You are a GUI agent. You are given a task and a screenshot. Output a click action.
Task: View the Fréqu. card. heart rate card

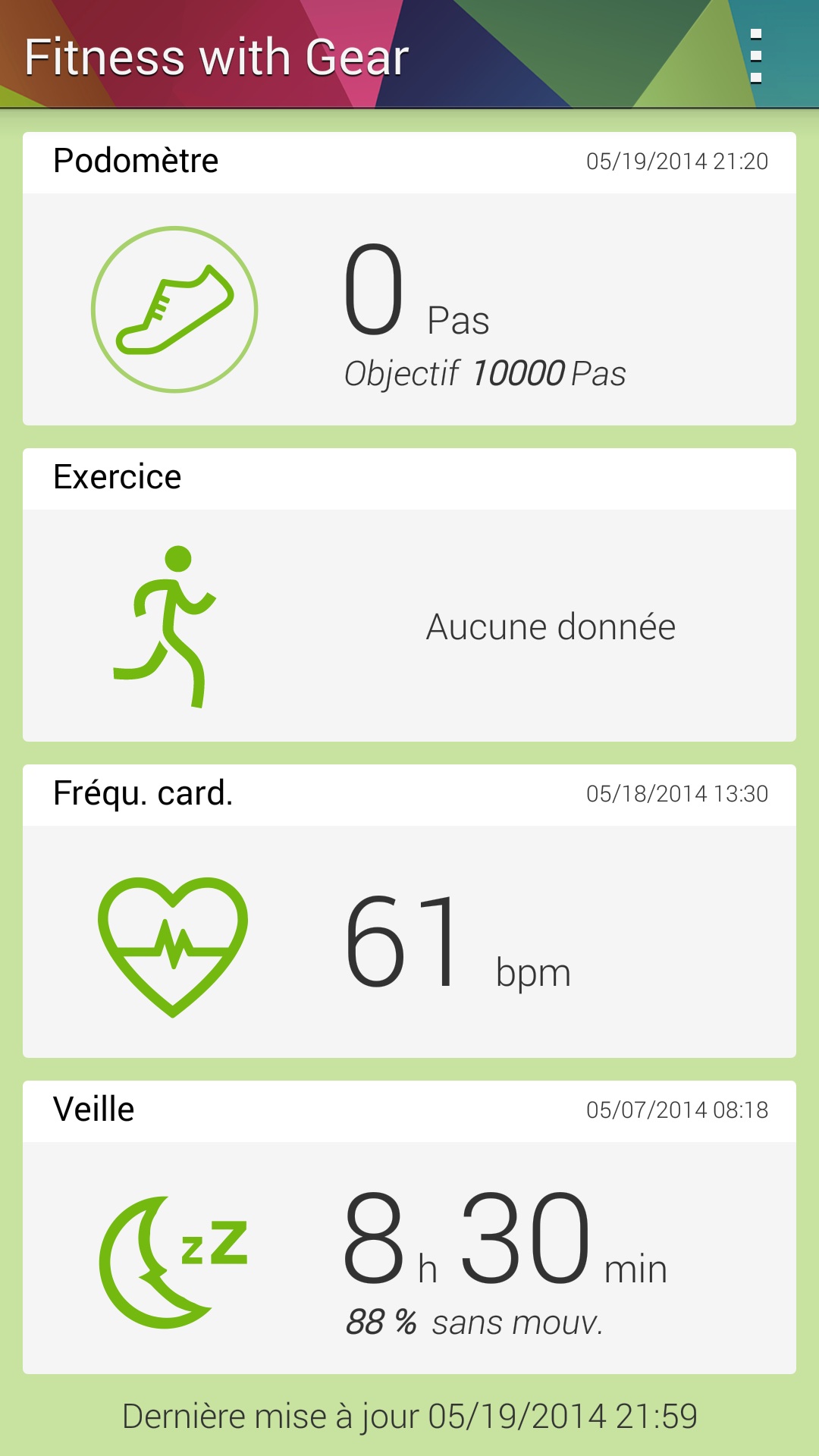pos(409,912)
